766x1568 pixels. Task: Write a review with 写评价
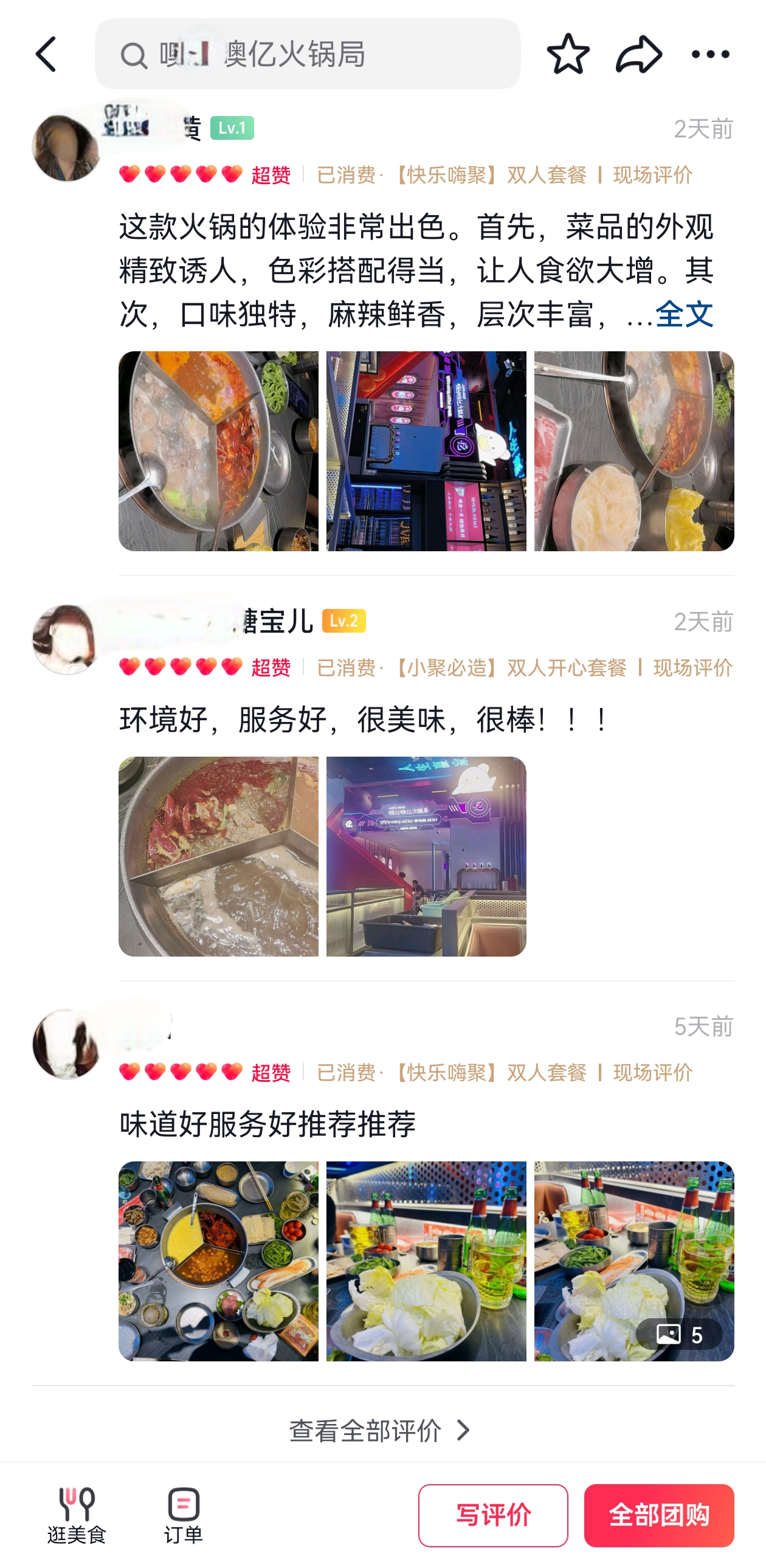(492, 1515)
